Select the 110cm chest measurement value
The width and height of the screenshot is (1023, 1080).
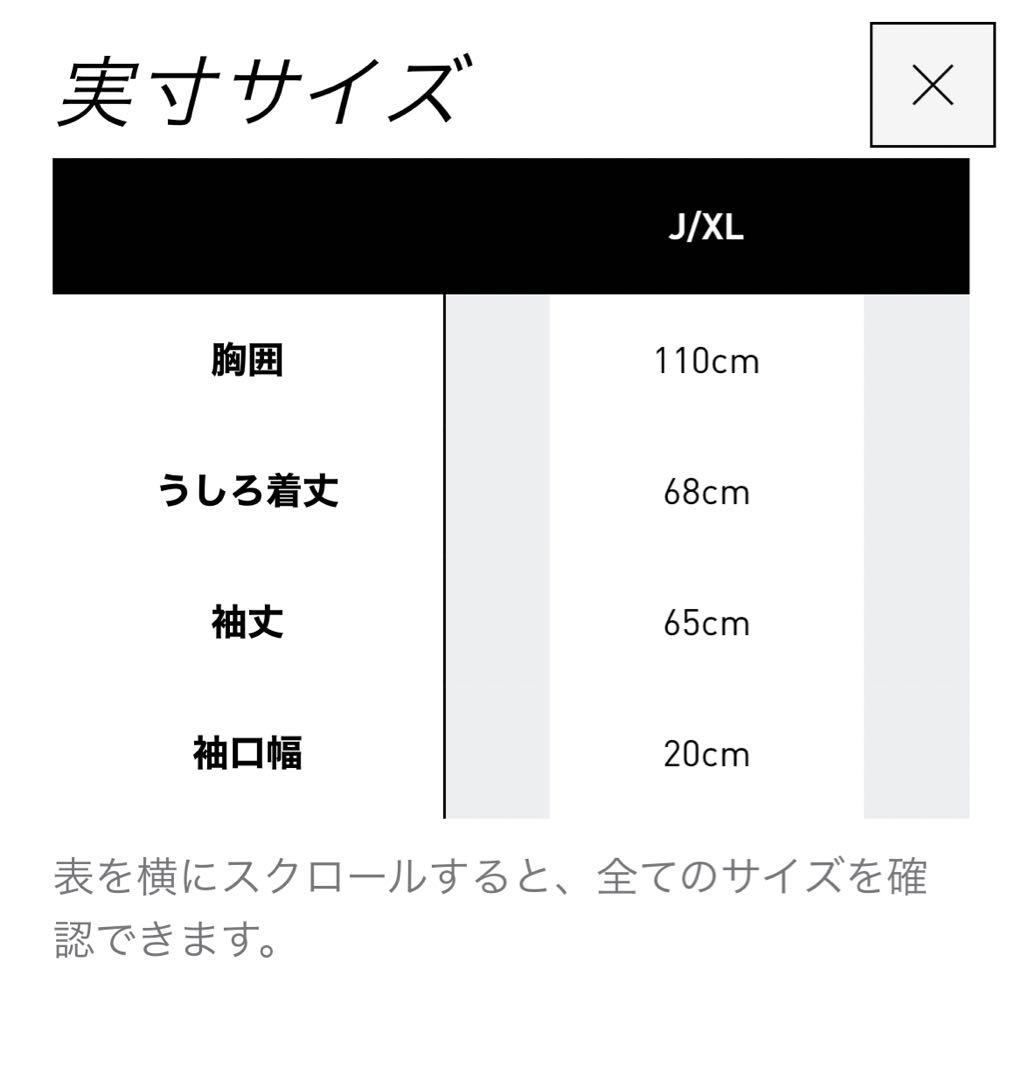click(x=706, y=362)
